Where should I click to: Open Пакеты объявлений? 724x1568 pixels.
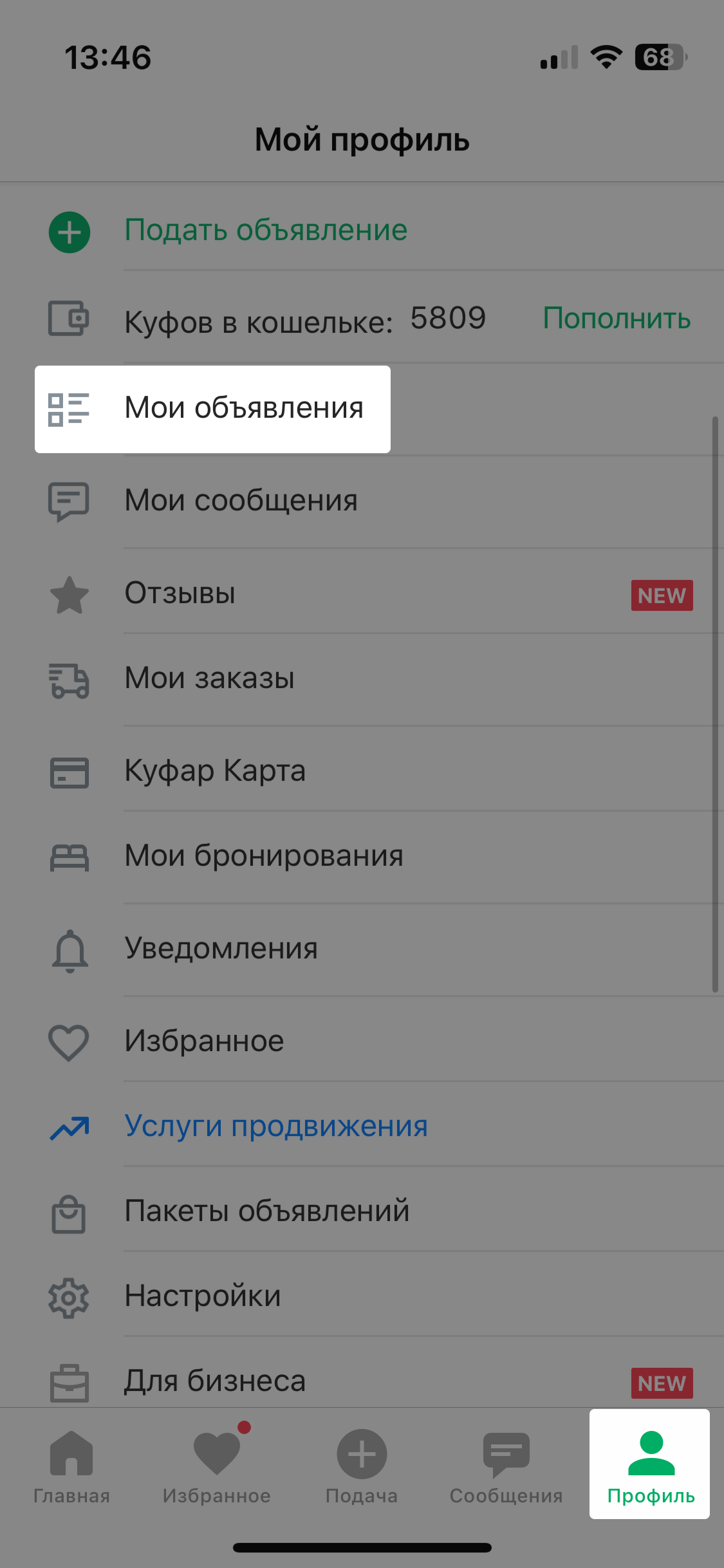[x=266, y=1211]
